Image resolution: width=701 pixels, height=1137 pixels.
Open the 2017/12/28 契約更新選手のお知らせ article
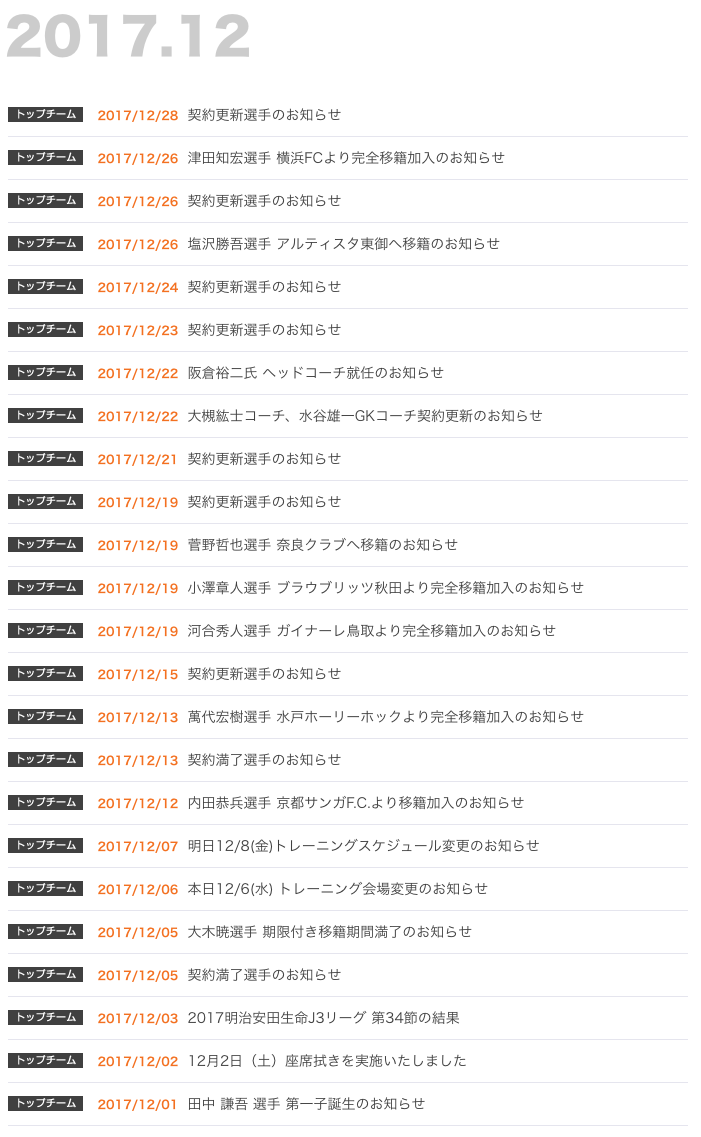pos(264,115)
